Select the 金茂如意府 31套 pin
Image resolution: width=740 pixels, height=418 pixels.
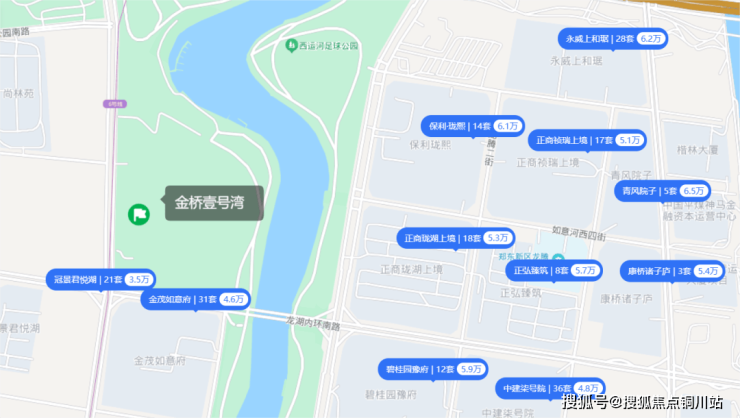pos(195,298)
